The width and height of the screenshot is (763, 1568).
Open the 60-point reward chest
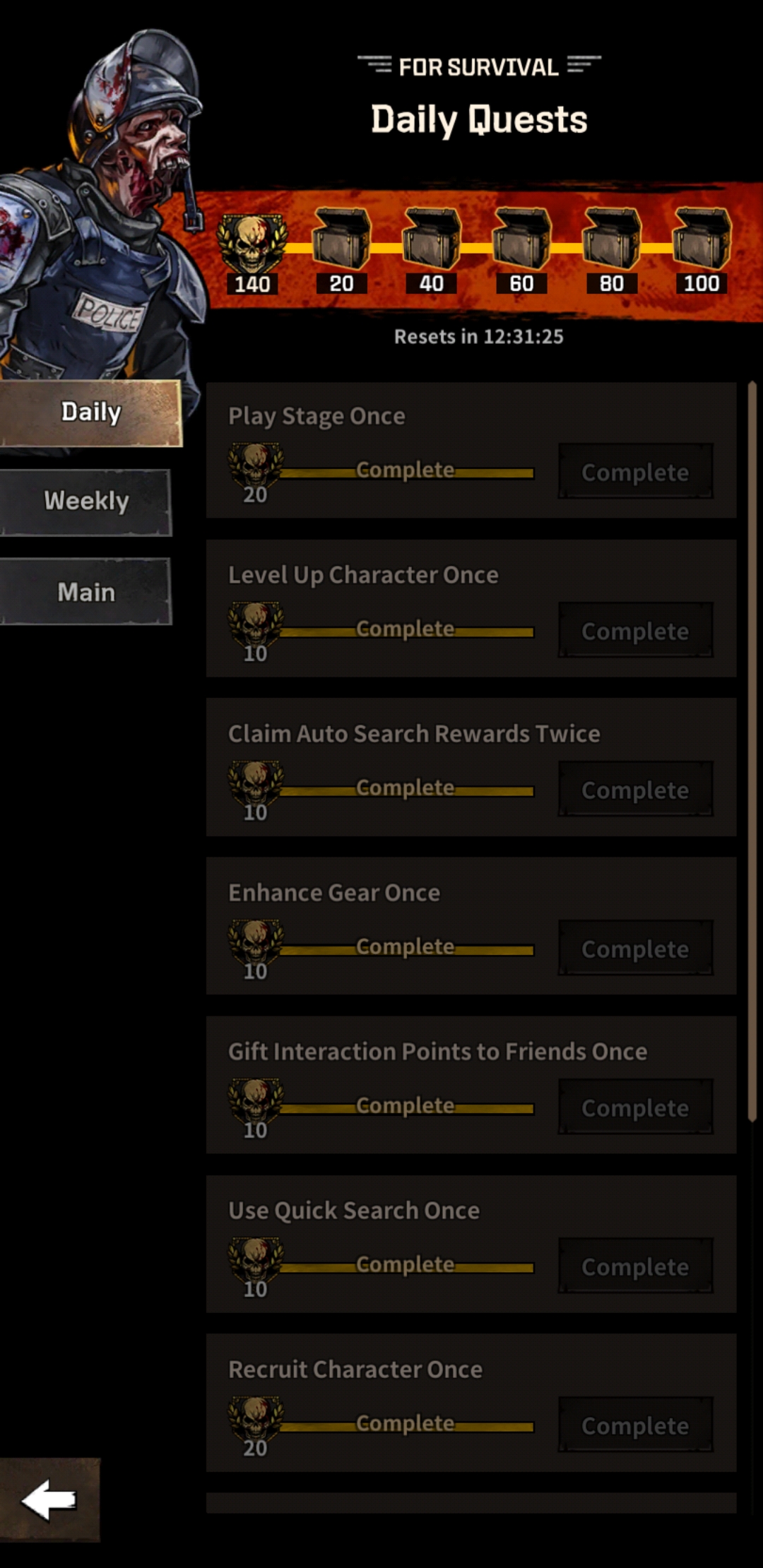click(x=521, y=240)
